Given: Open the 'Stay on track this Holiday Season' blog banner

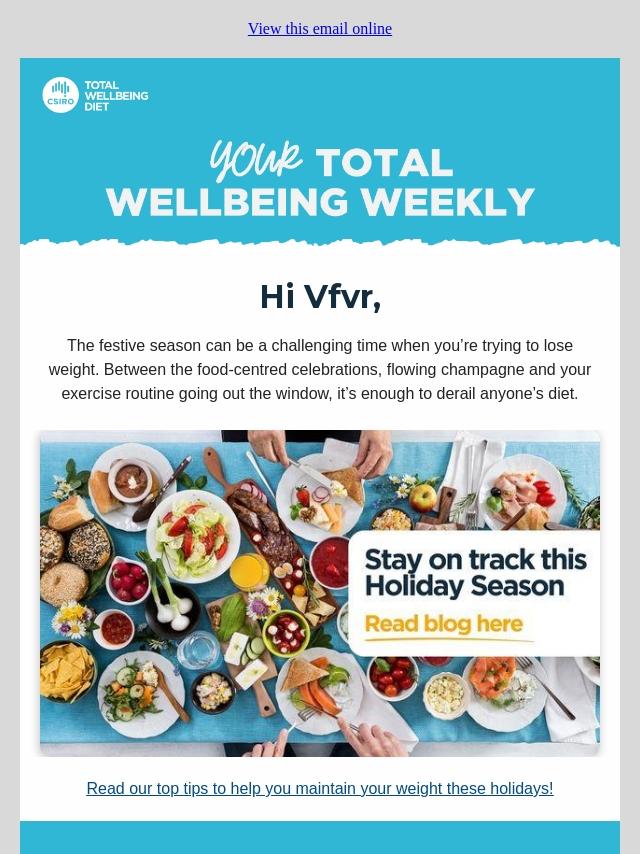Looking at the screenshot, I should click(320, 593).
